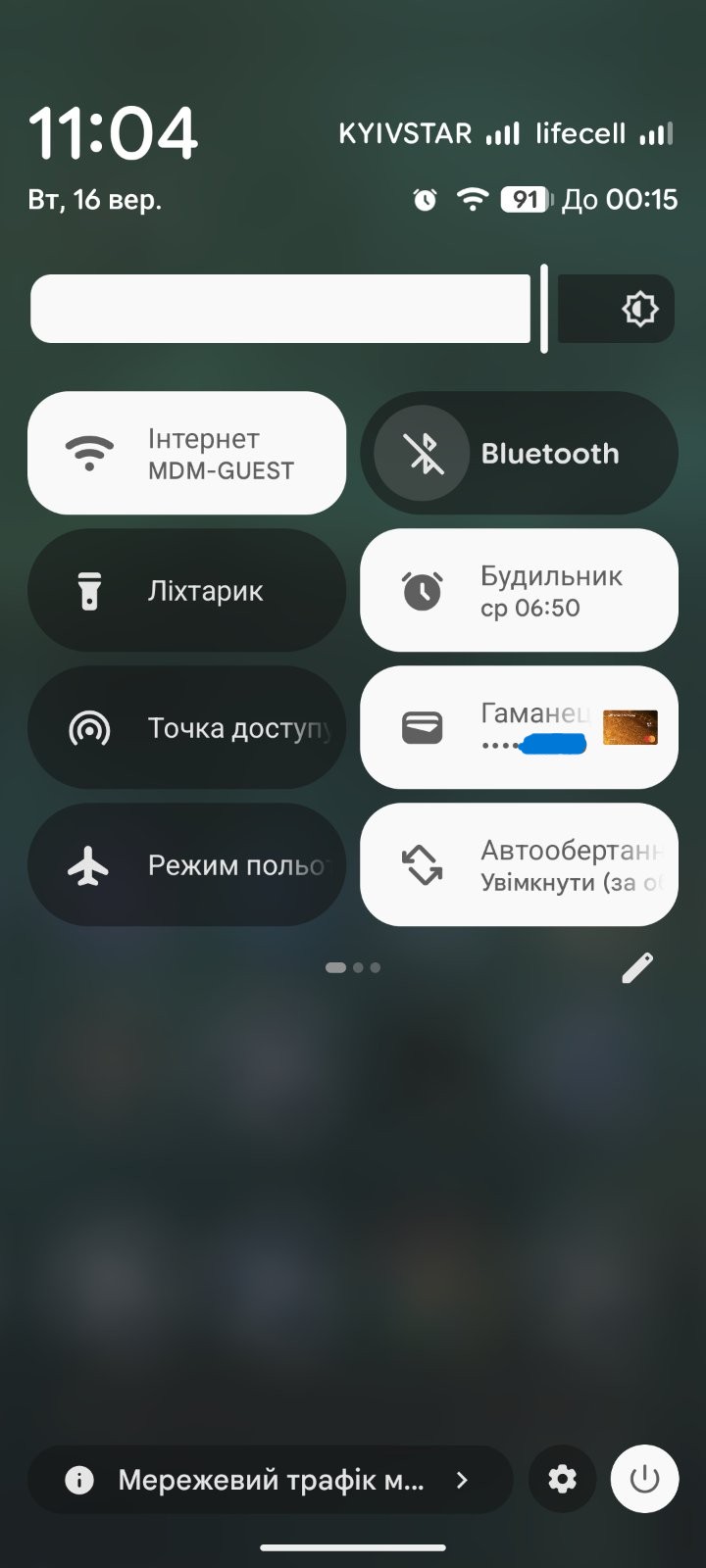This screenshot has width=706, height=1568.
Task: Open the Будильник alarm tile
Action: coord(519,591)
